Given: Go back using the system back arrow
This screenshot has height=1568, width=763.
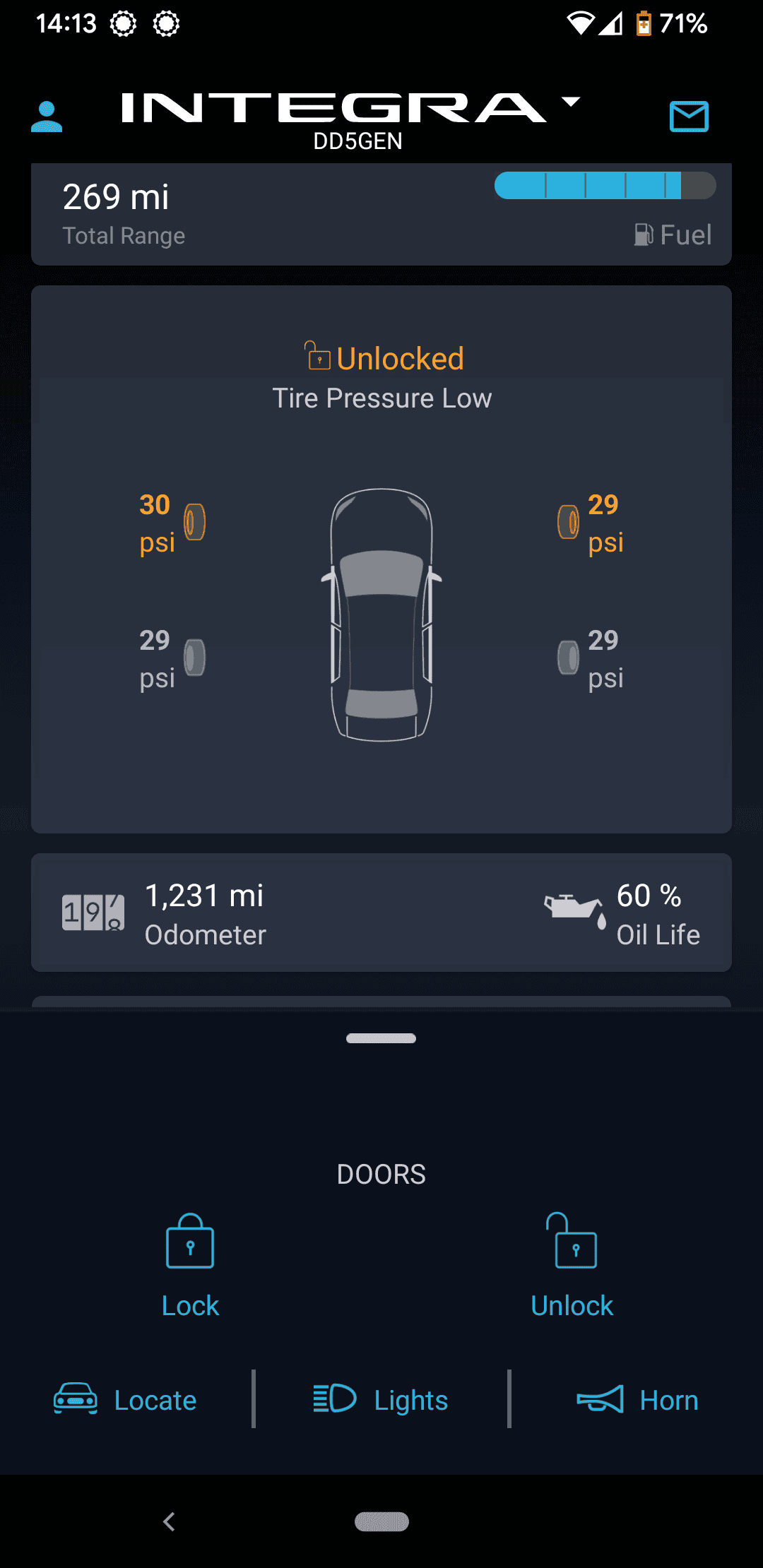Looking at the screenshot, I should coord(169,1521).
